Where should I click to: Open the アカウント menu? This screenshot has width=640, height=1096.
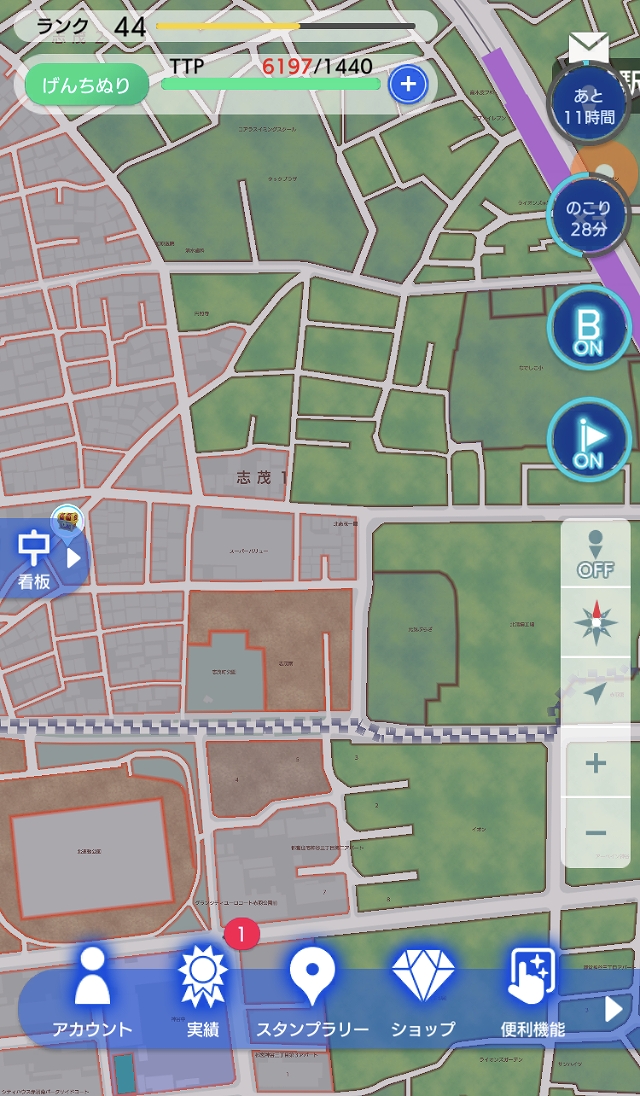[92, 990]
